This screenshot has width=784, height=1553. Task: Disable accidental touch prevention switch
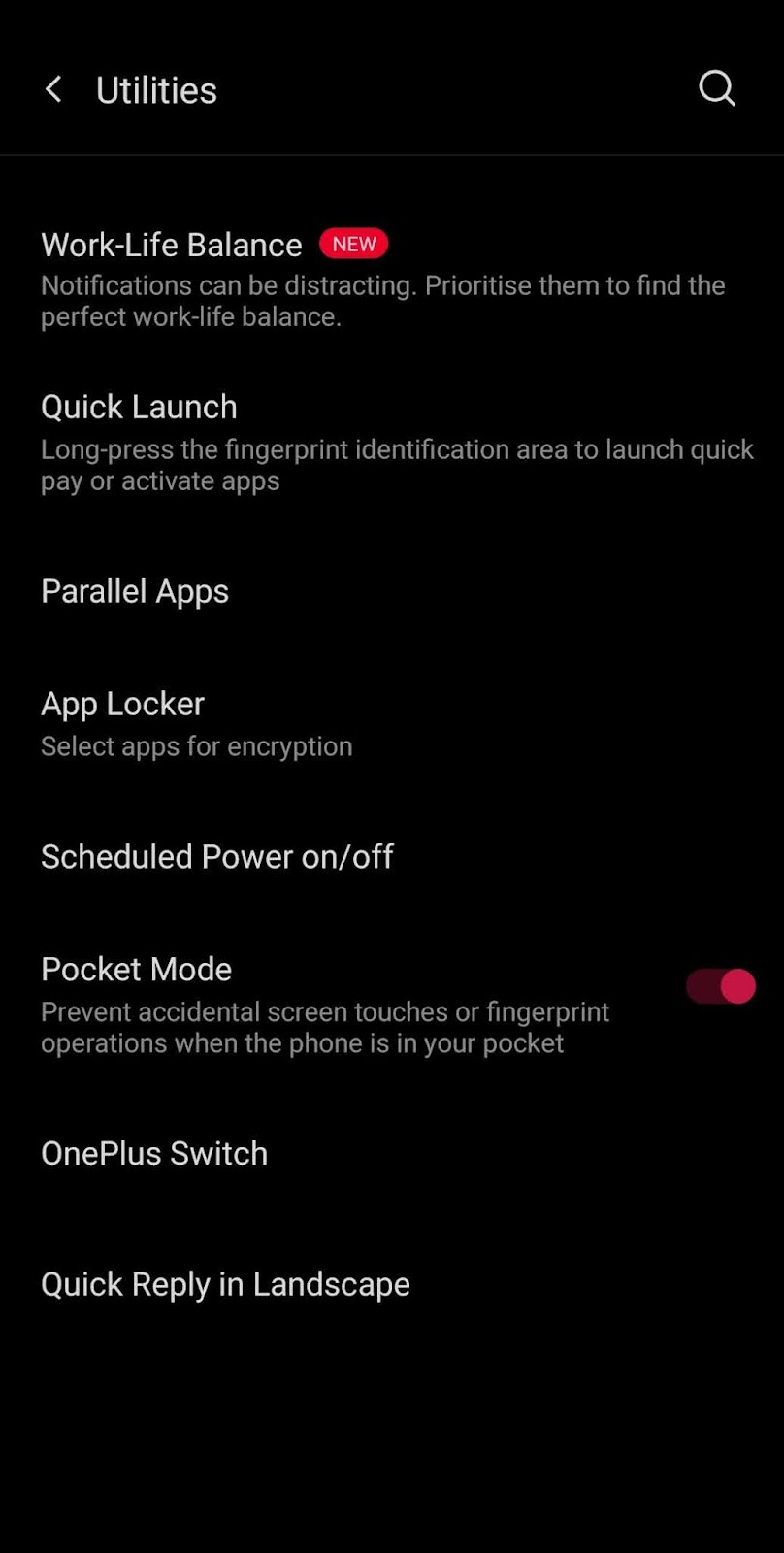pyautogui.click(x=719, y=986)
